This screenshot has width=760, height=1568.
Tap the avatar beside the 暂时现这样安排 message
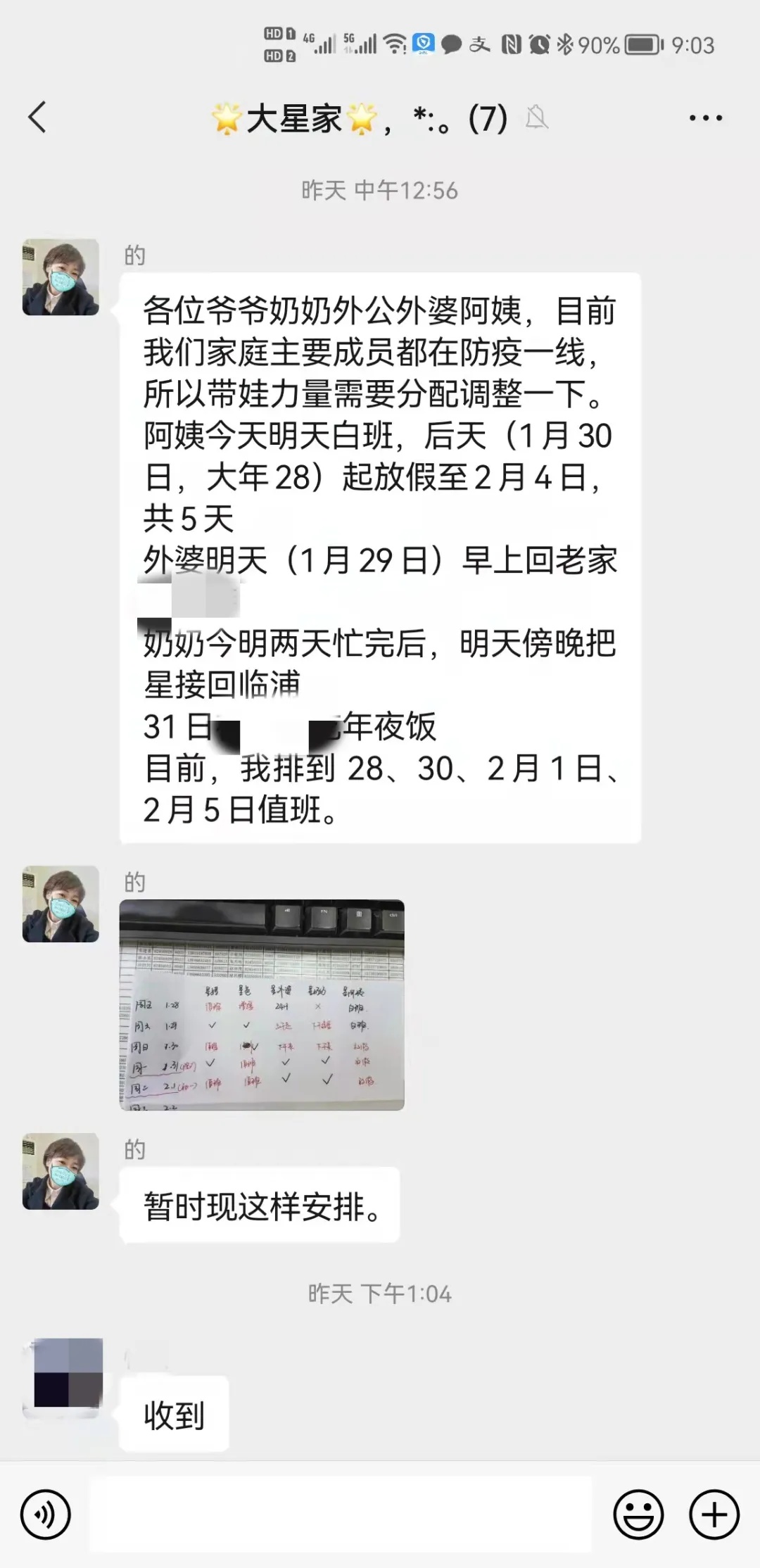click(x=61, y=1172)
